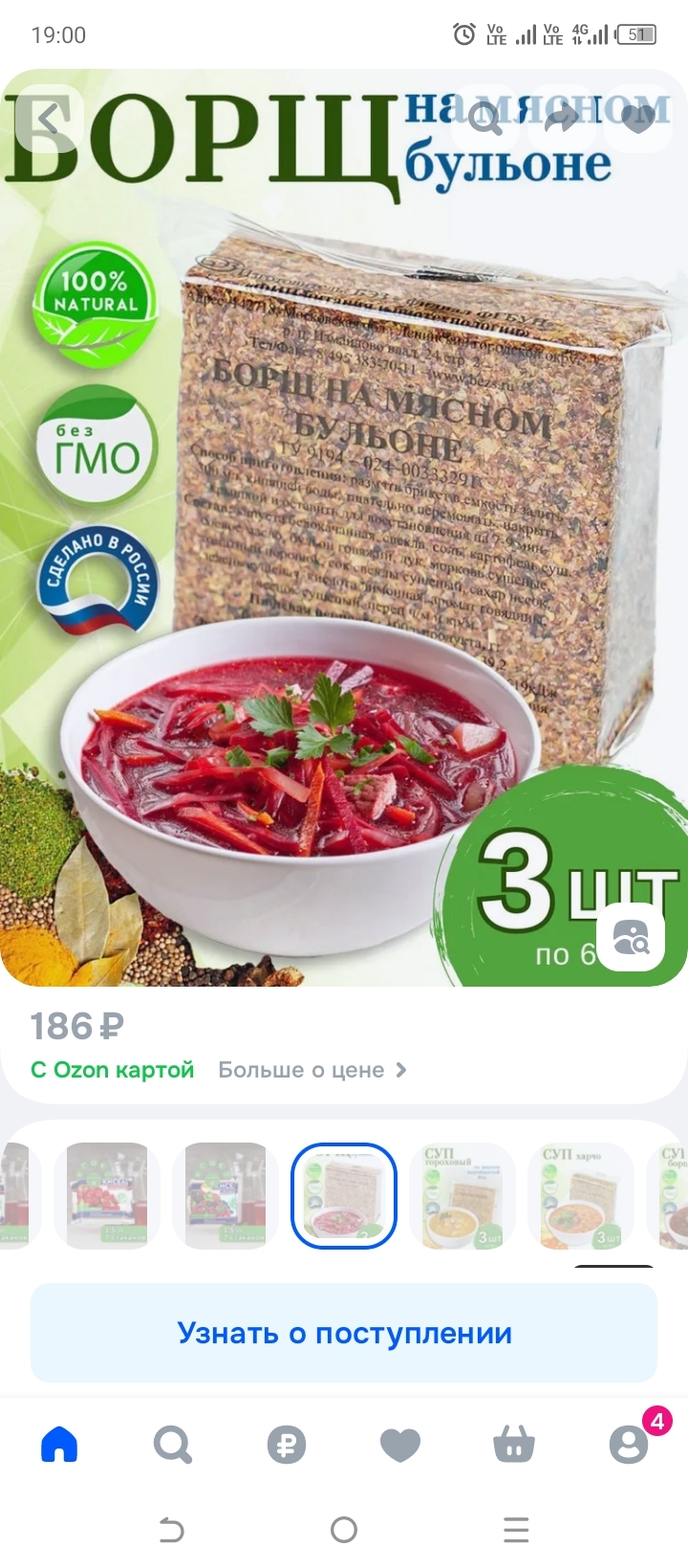Tap the system home button
This screenshot has width=688, height=1568.
[344, 1530]
